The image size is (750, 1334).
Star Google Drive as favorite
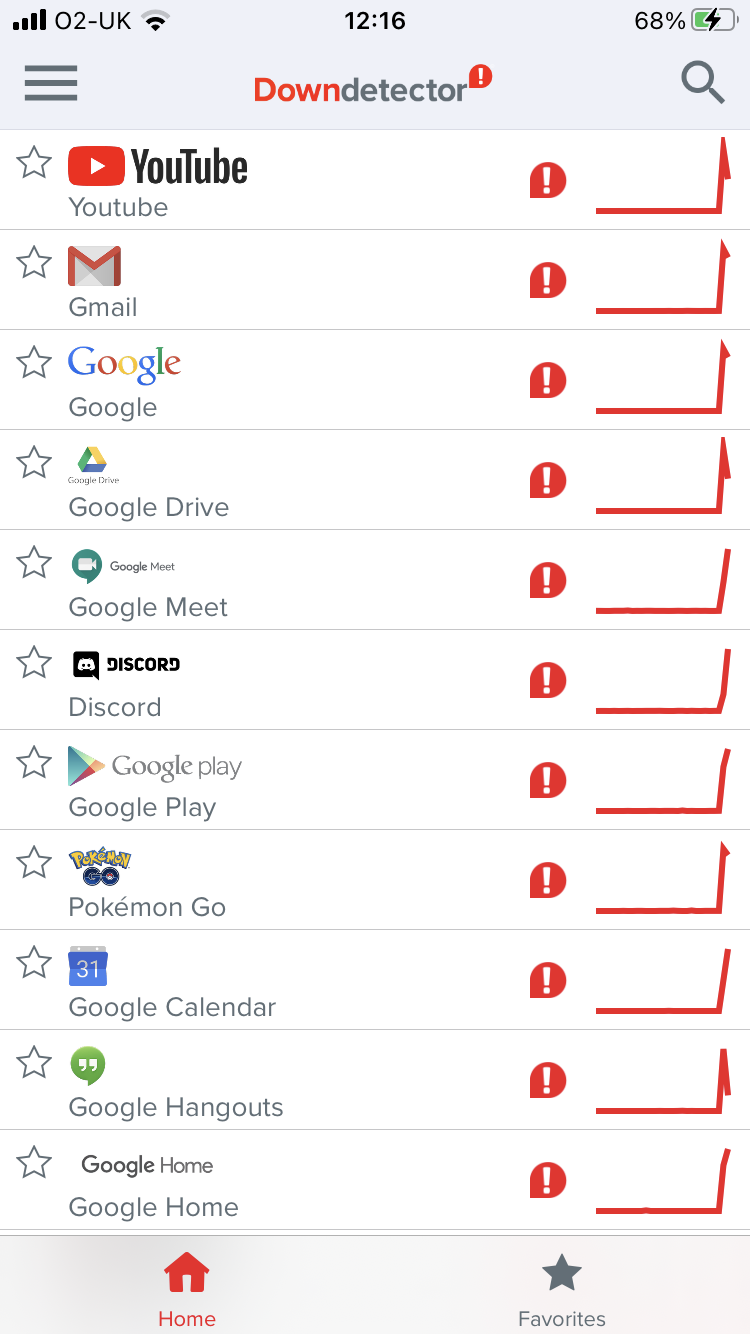35,462
